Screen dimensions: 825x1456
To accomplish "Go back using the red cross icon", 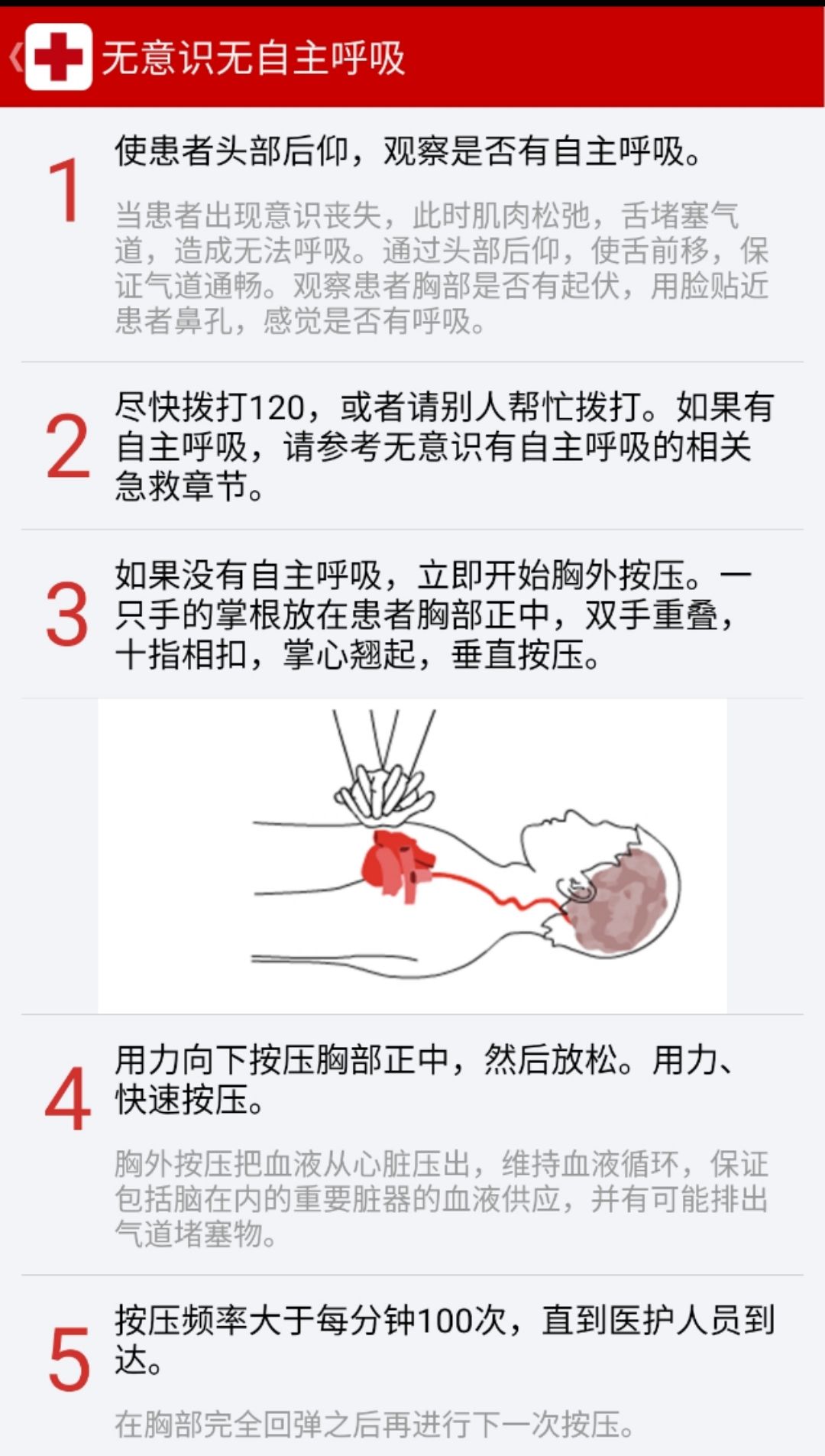I will tap(57, 57).
